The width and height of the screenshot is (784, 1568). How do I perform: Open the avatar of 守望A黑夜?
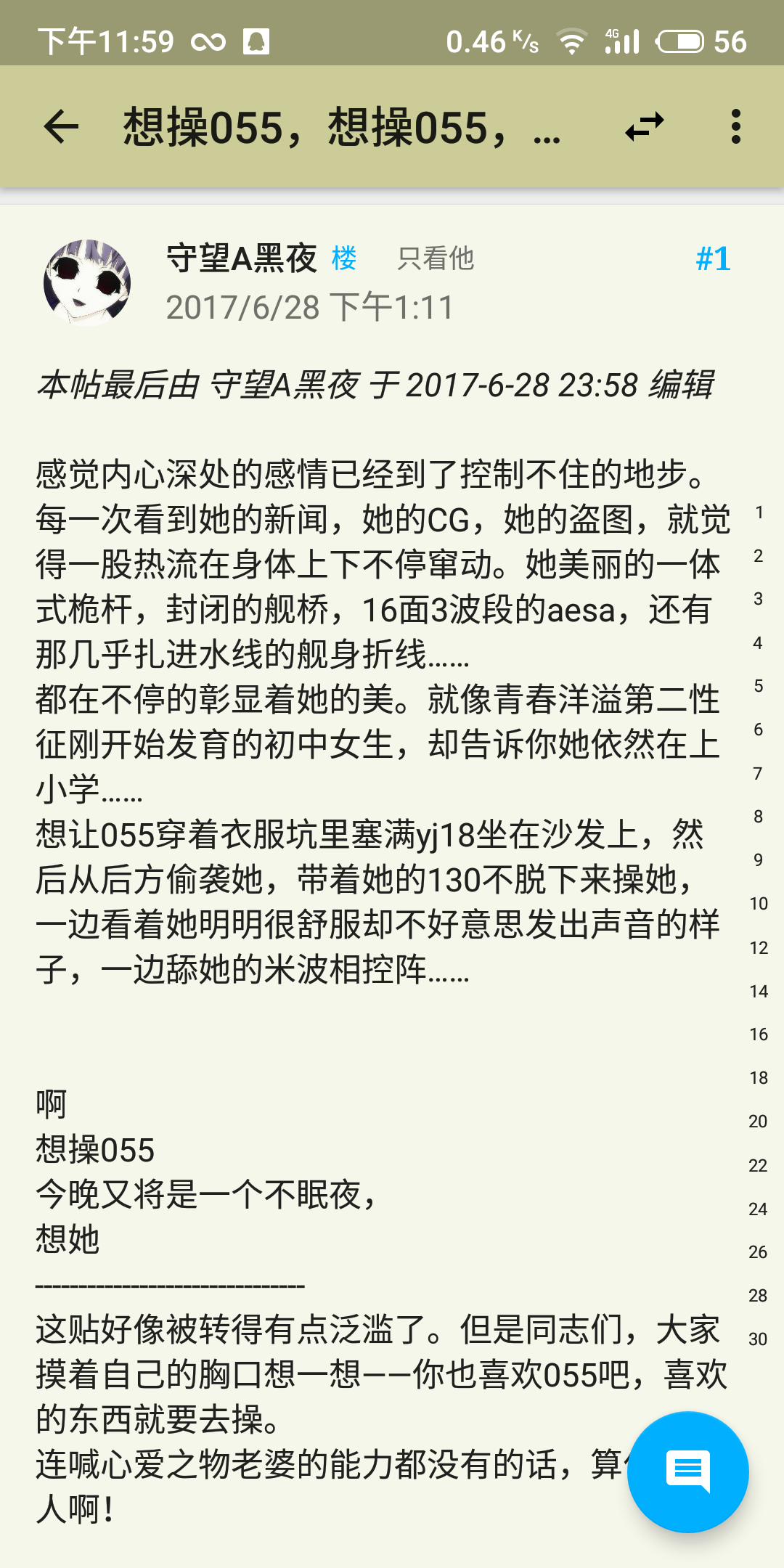(x=87, y=282)
